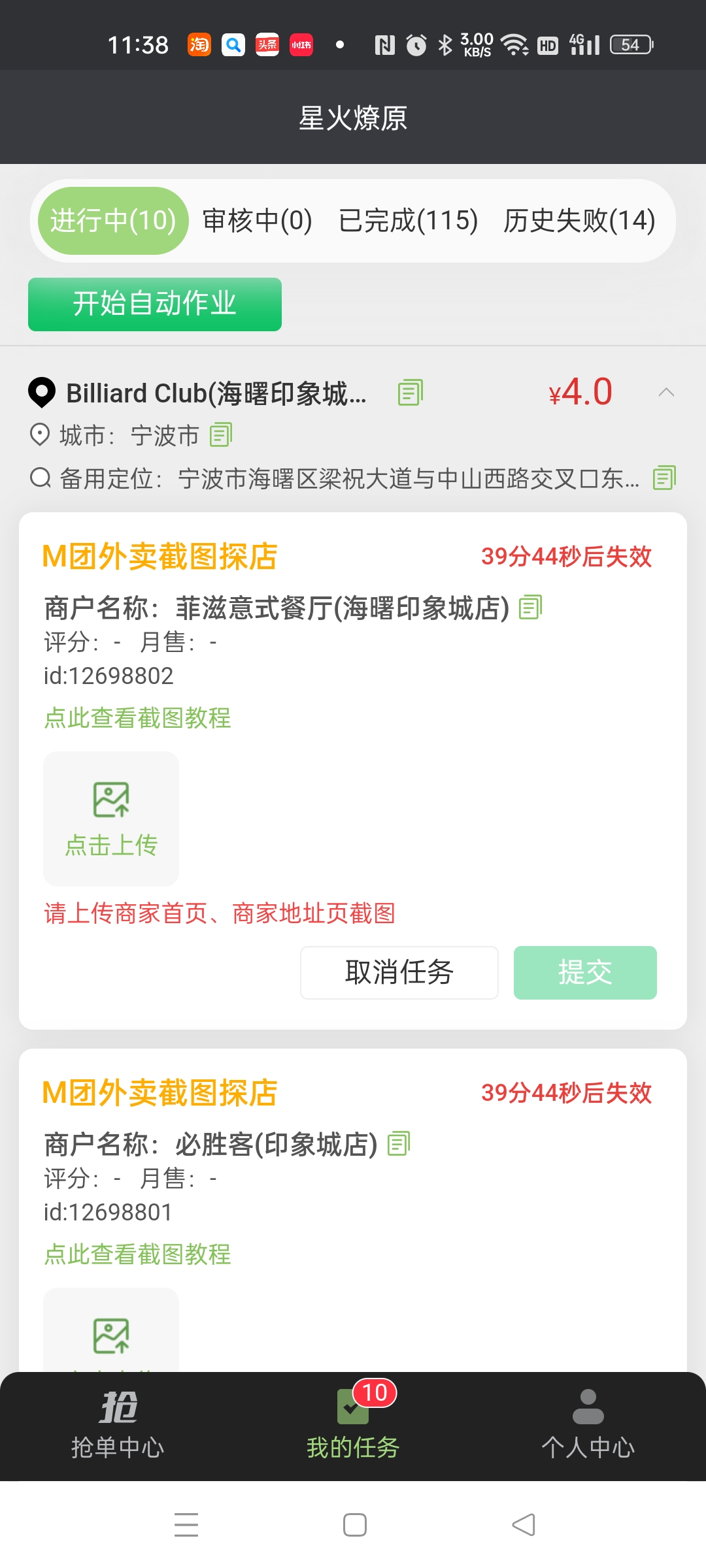Screen dimensions: 706x1568
Task: Collapse the Billiard Club task group
Action: 666,393
